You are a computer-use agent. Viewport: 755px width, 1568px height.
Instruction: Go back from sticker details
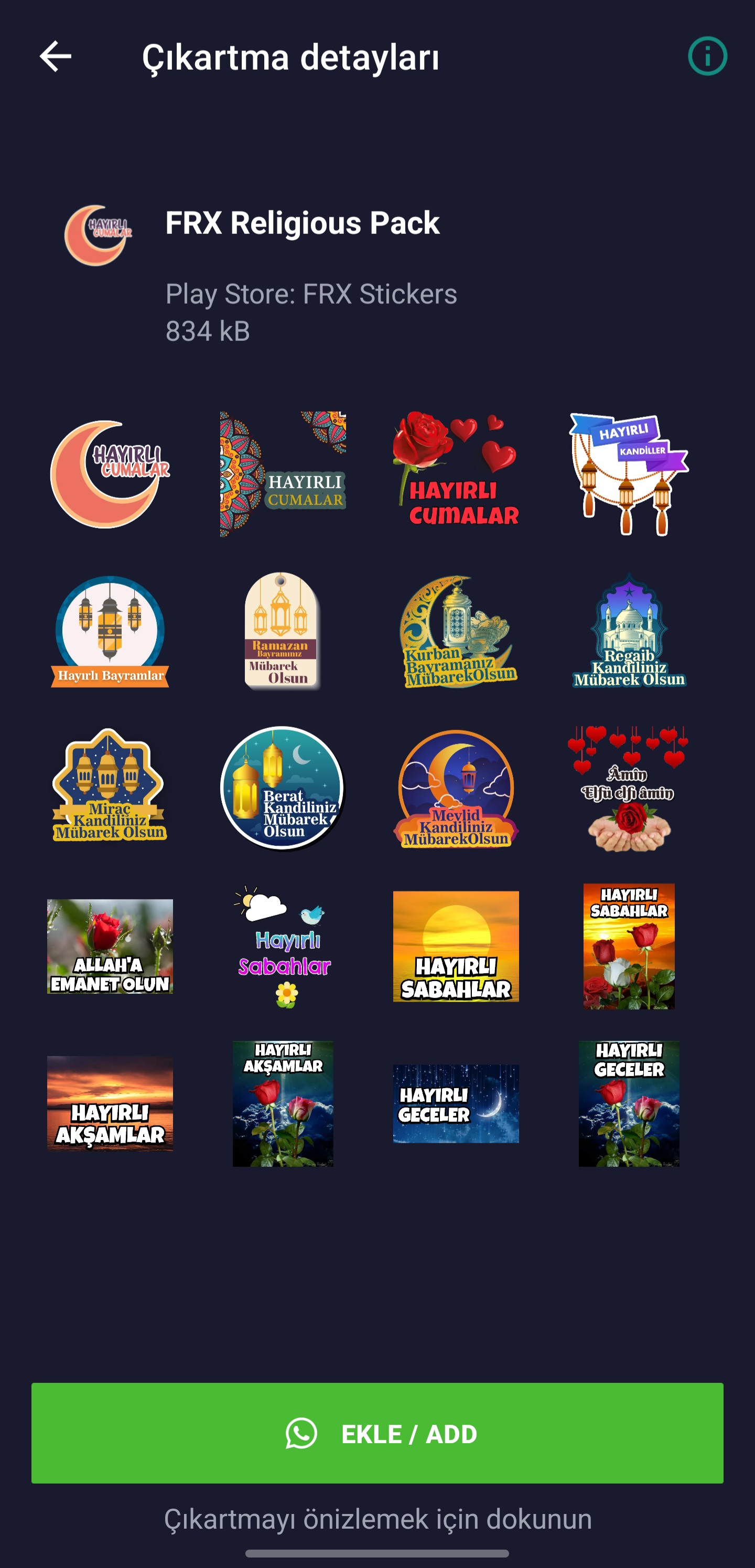56,57
